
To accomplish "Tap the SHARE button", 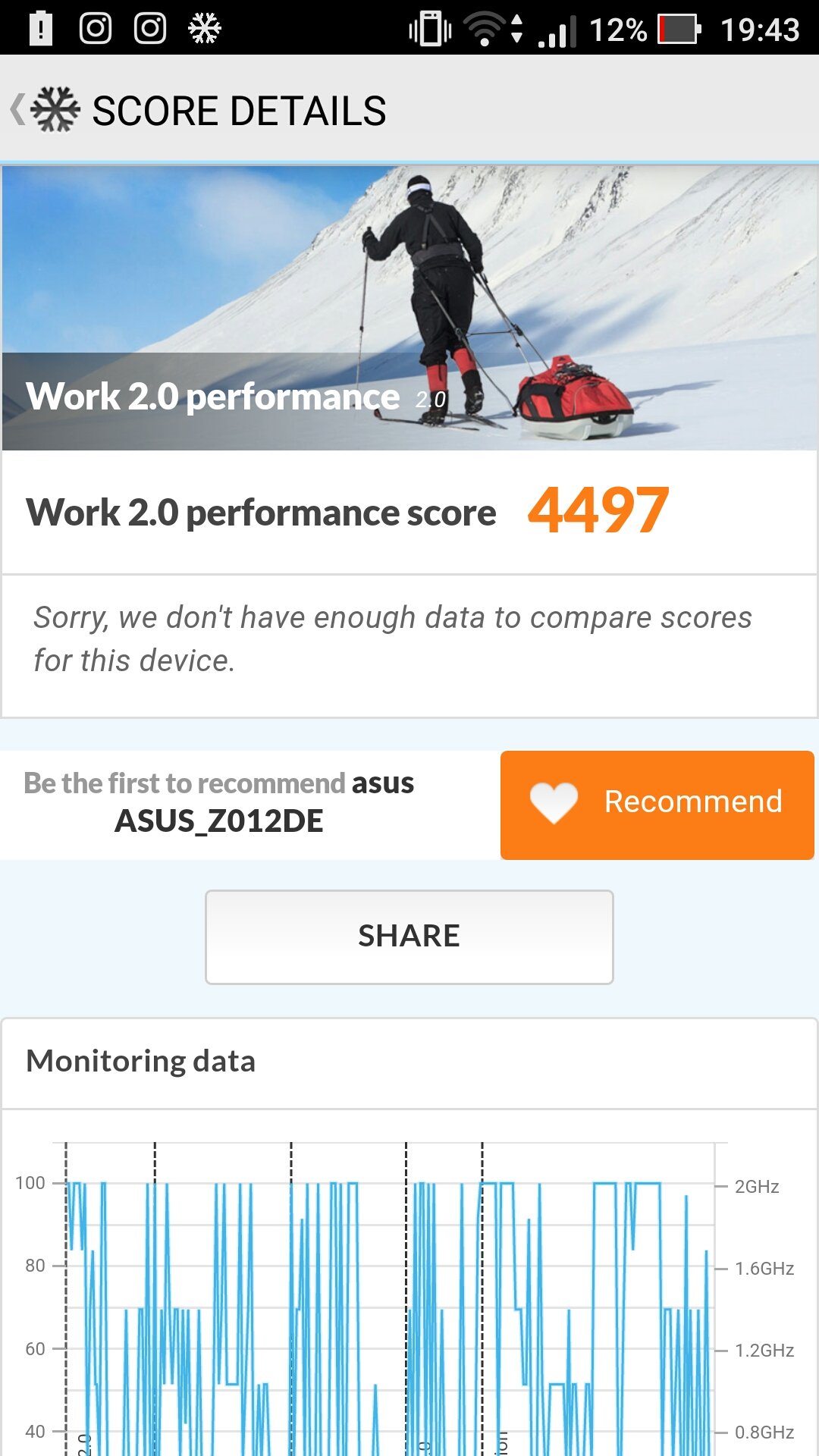I will [409, 937].
